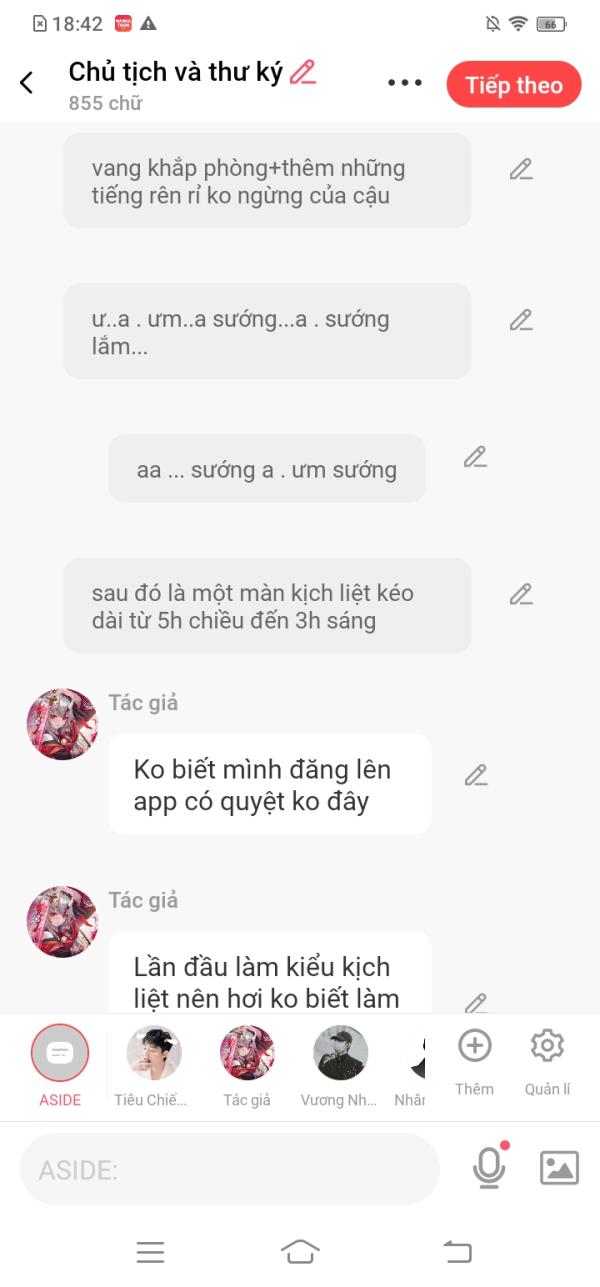Focus the ASIDE text input field
600x1287 pixels.
tap(230, 1169)
